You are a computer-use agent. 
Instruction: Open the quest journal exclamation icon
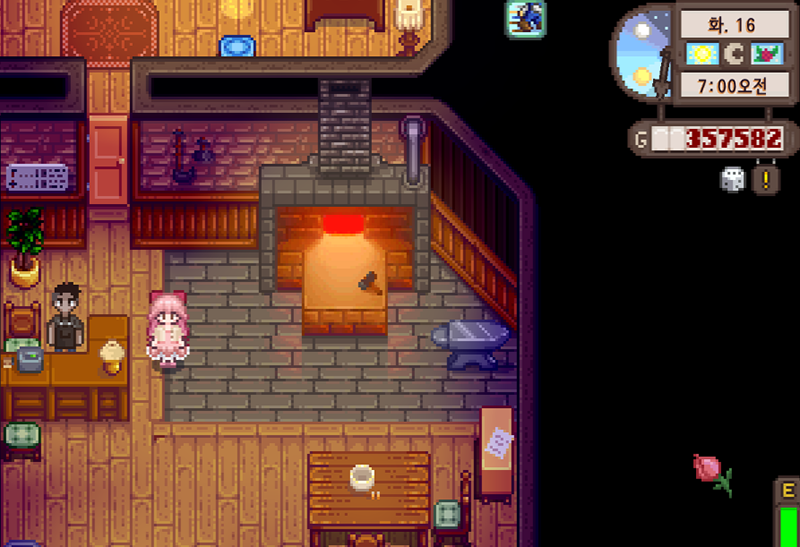(766, 180)
